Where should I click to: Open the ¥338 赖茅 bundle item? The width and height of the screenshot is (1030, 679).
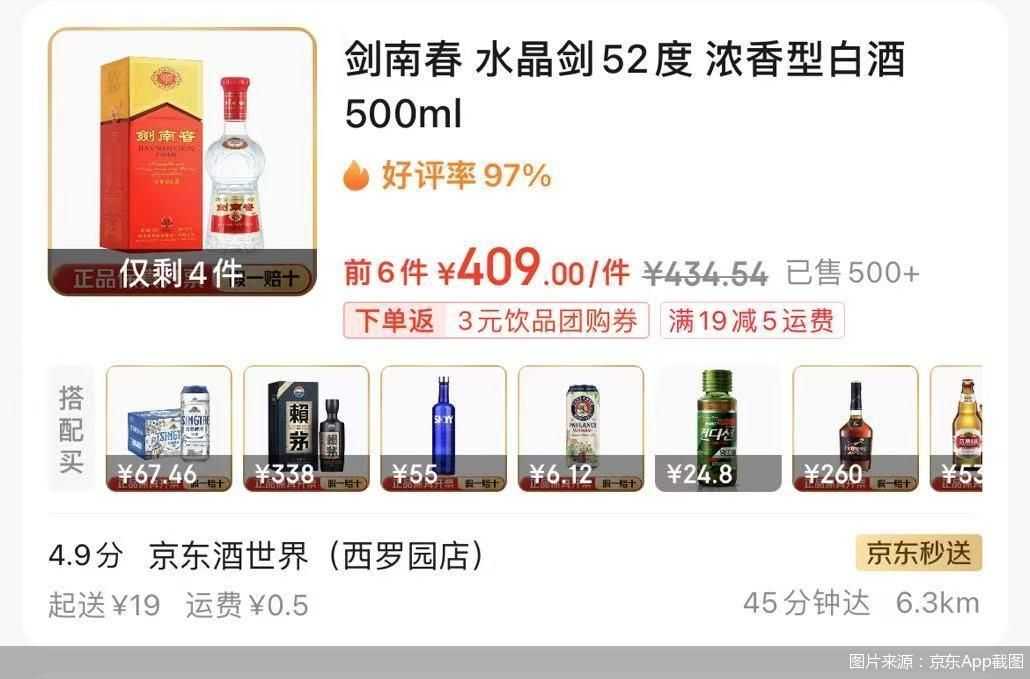(x=306, y=428)
